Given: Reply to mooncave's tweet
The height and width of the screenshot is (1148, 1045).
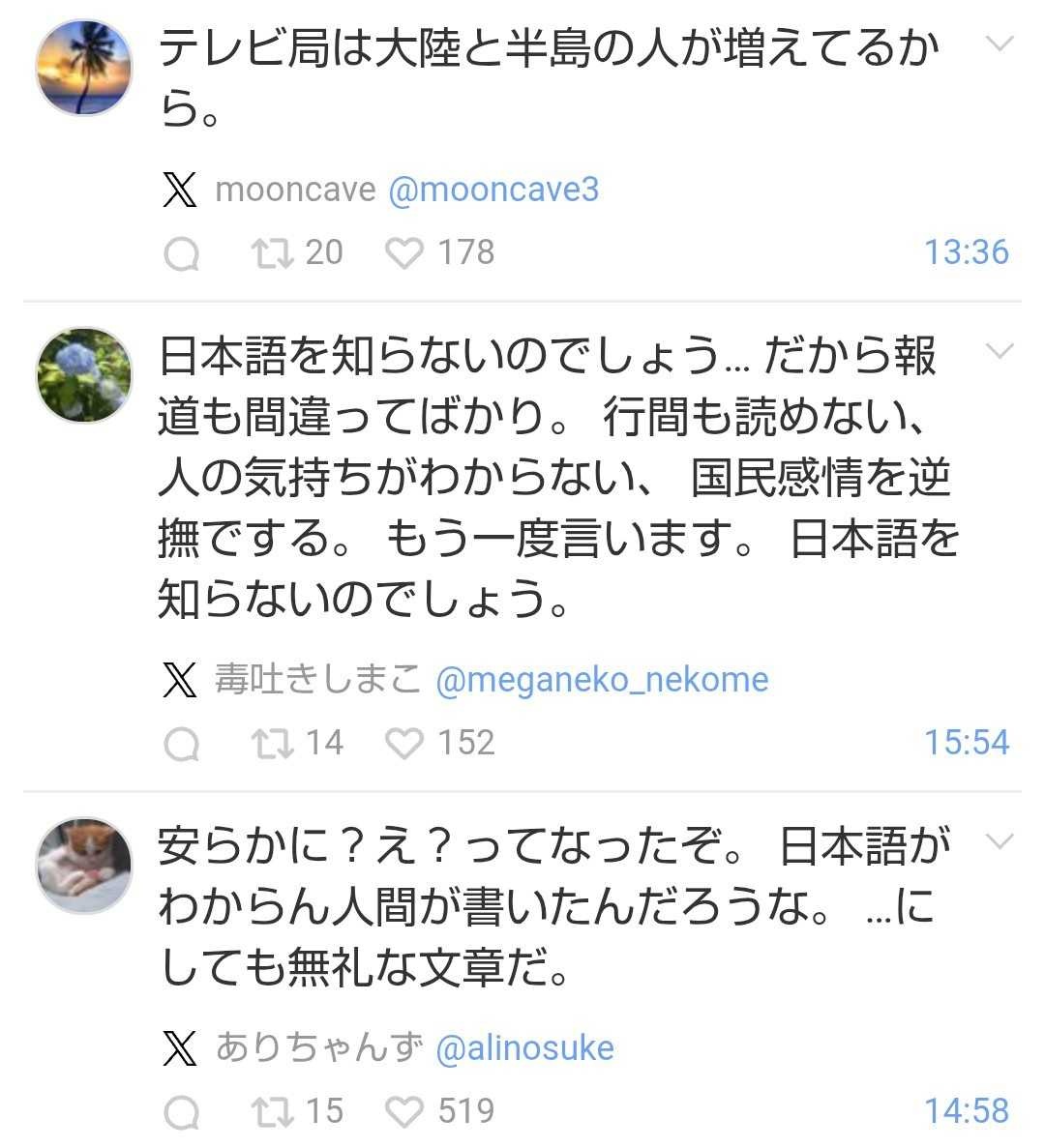Looking at the screenshot, I should (x=181, y=253).
